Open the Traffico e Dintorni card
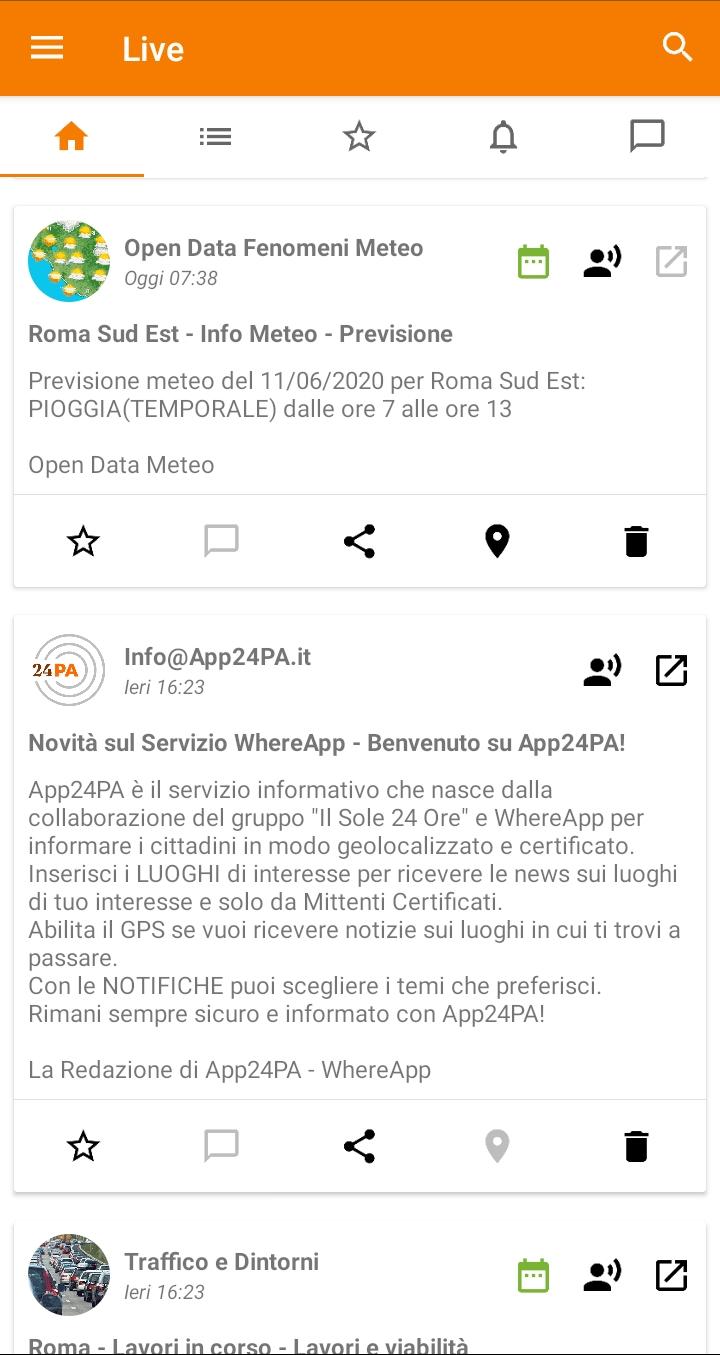The width and height of the screenshot is (720, 1355). pos(360,1288)
